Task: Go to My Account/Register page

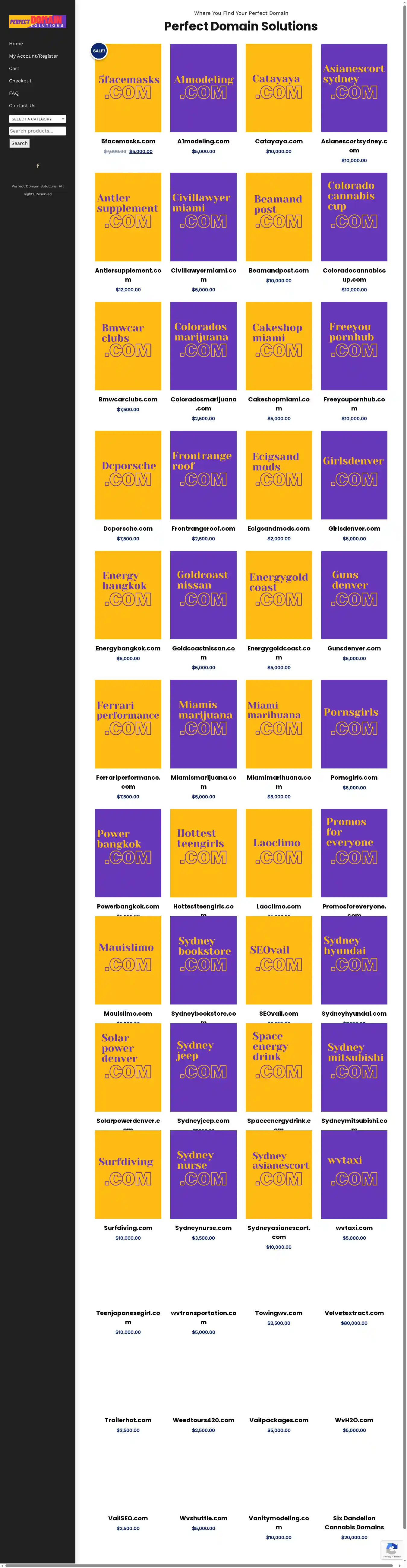Action: (33, 56)
